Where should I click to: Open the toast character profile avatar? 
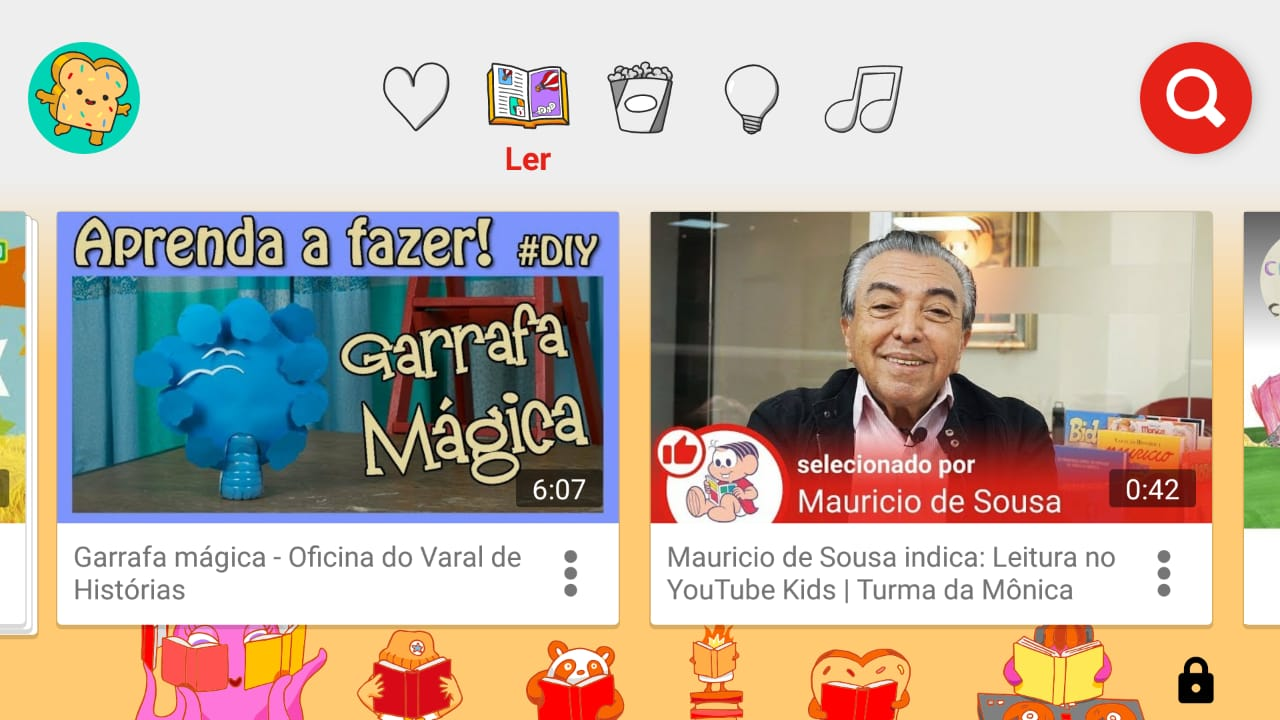click(x=84, y=98)
